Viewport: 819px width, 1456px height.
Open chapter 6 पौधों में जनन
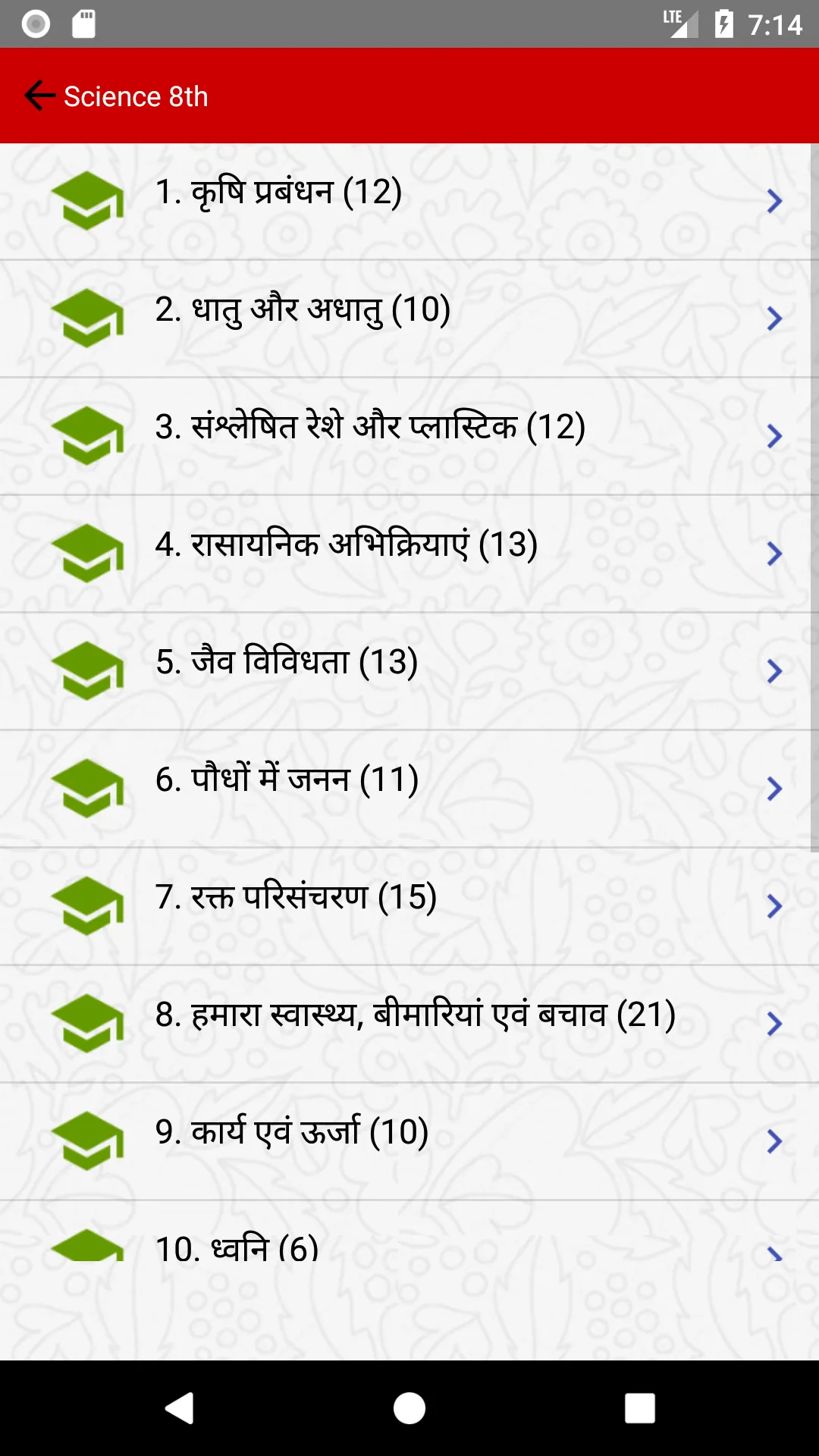pos(409,789)
